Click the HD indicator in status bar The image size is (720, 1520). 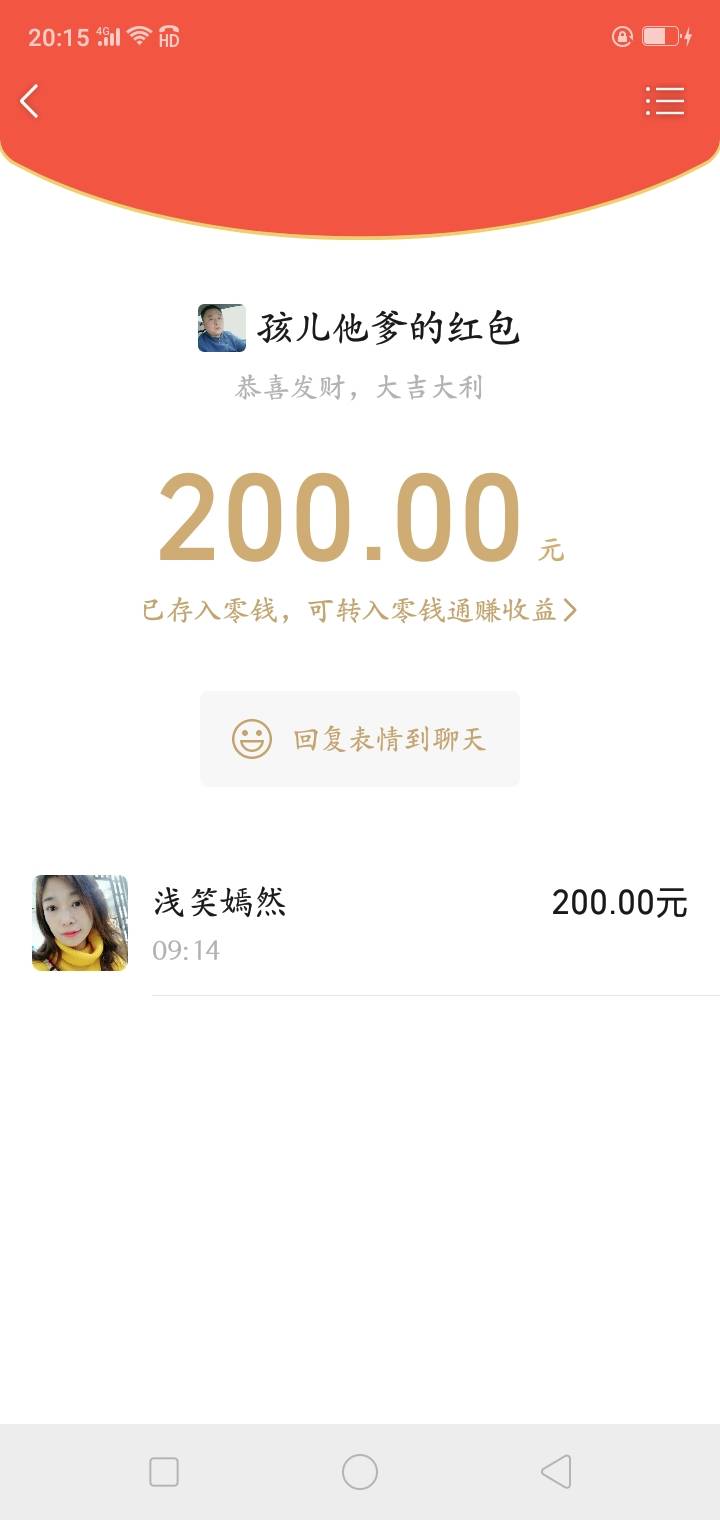pyautogui.click(x=168, y=36)
